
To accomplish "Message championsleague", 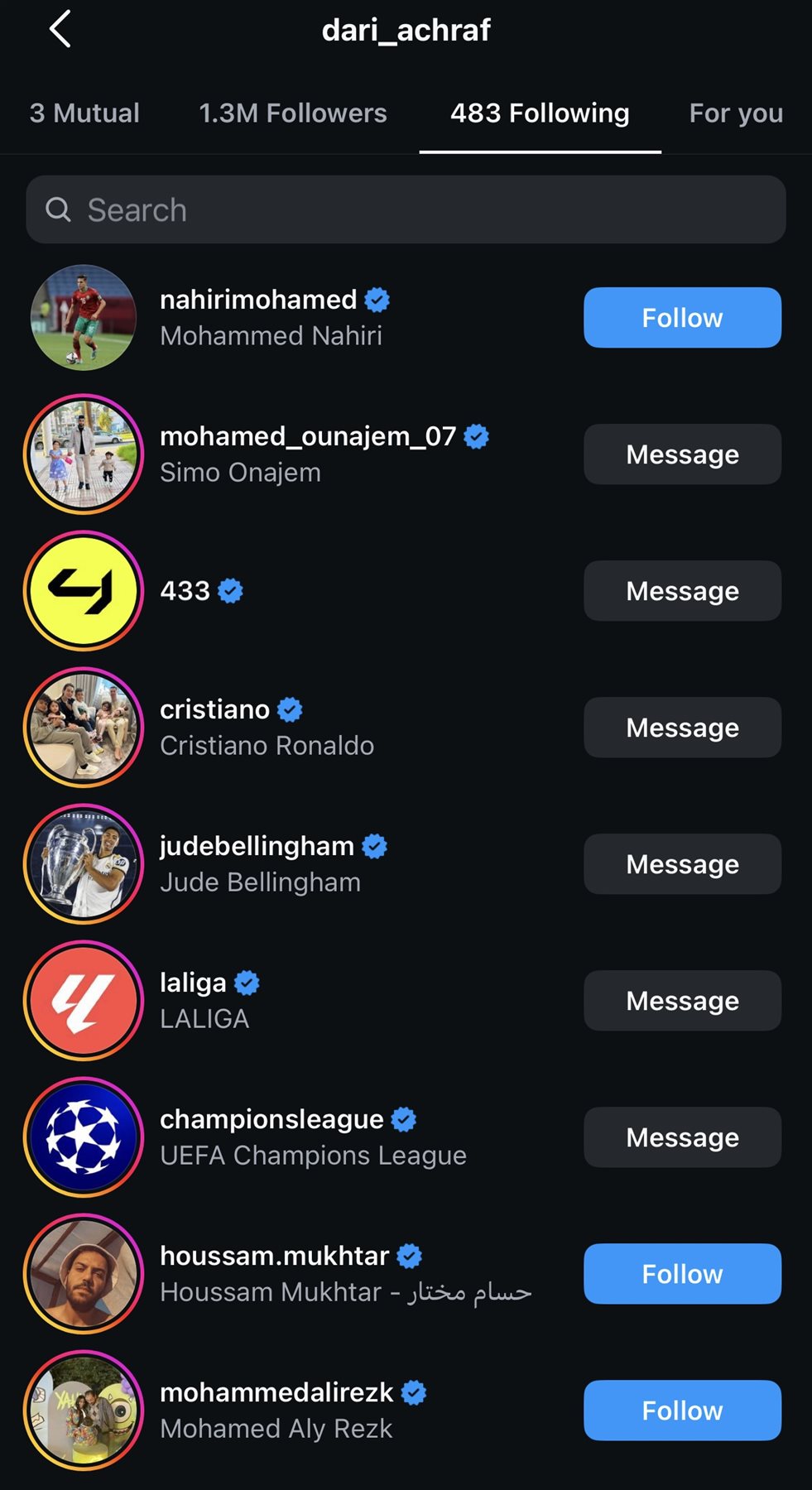I will 682,1137.
